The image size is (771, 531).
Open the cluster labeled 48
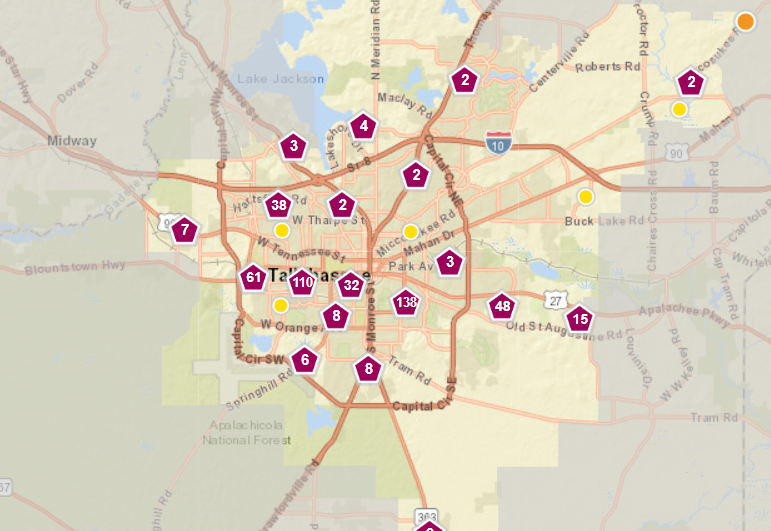[502, 306]
